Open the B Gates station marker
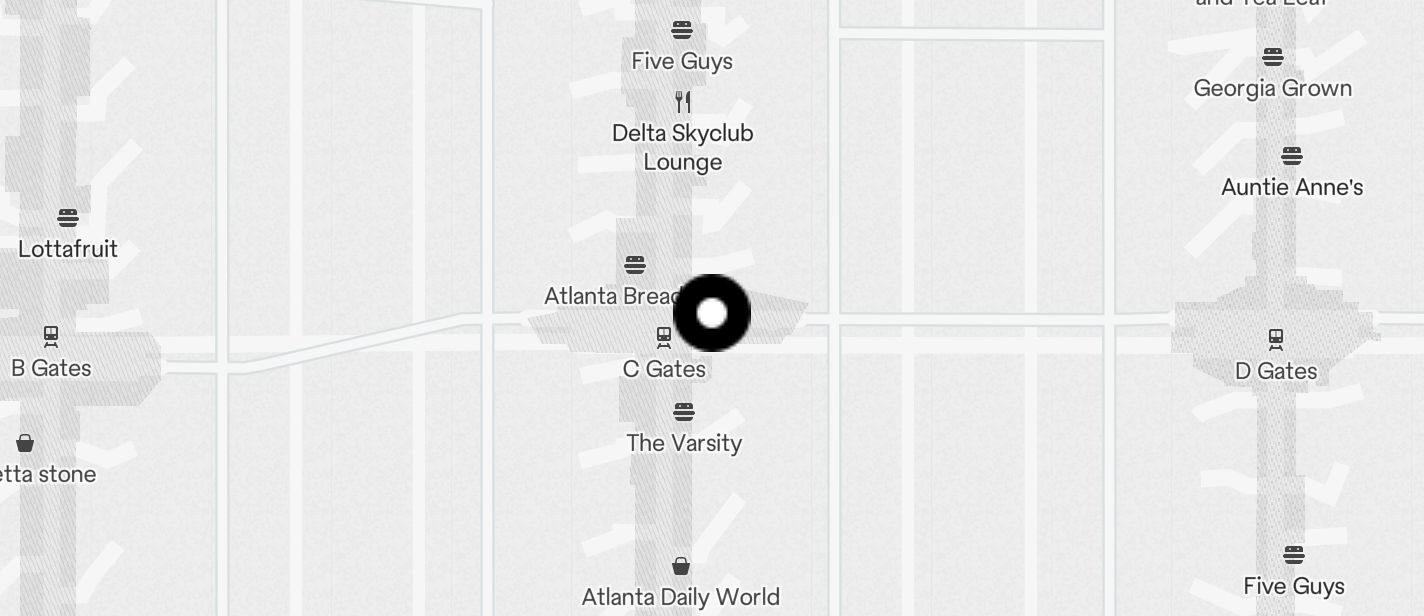Viewport: 1424px width, 616px height. 51,336
